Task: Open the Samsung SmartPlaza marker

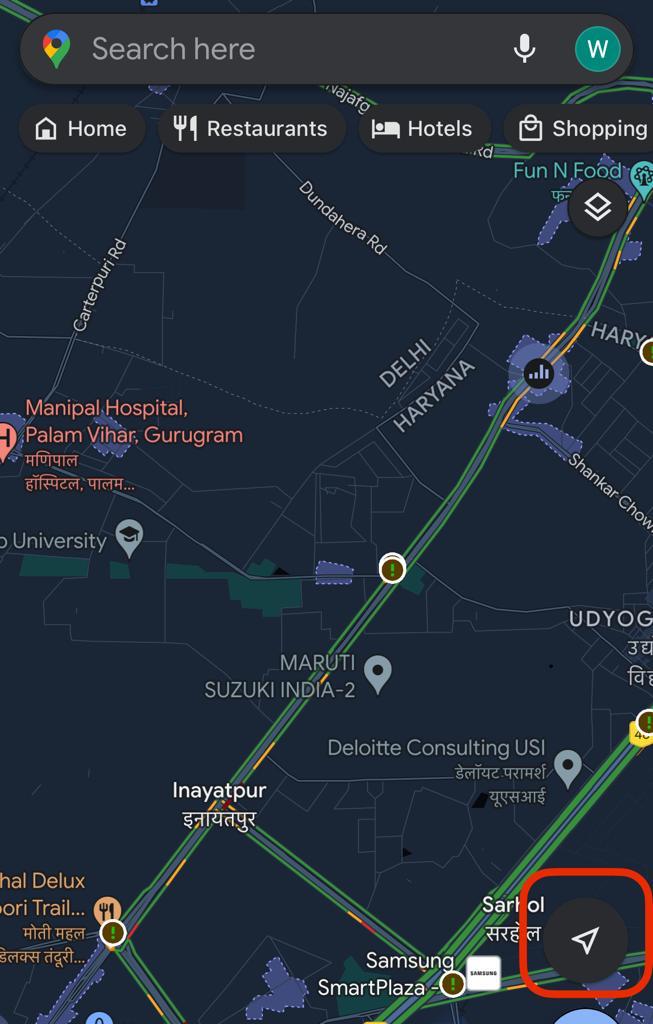Action: pos(484,972)
